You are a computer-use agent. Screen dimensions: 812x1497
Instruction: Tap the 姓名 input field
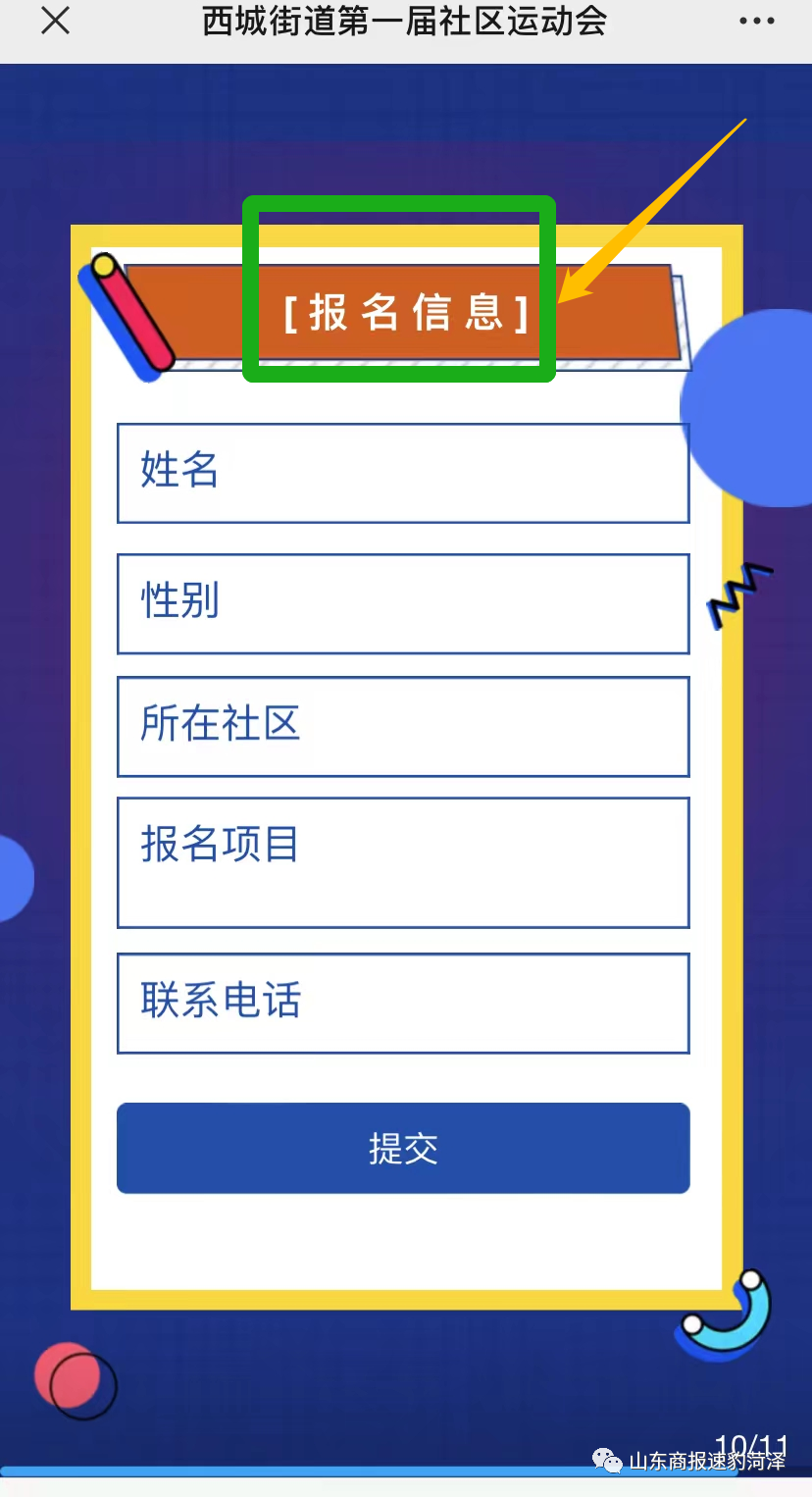point(403,473)
